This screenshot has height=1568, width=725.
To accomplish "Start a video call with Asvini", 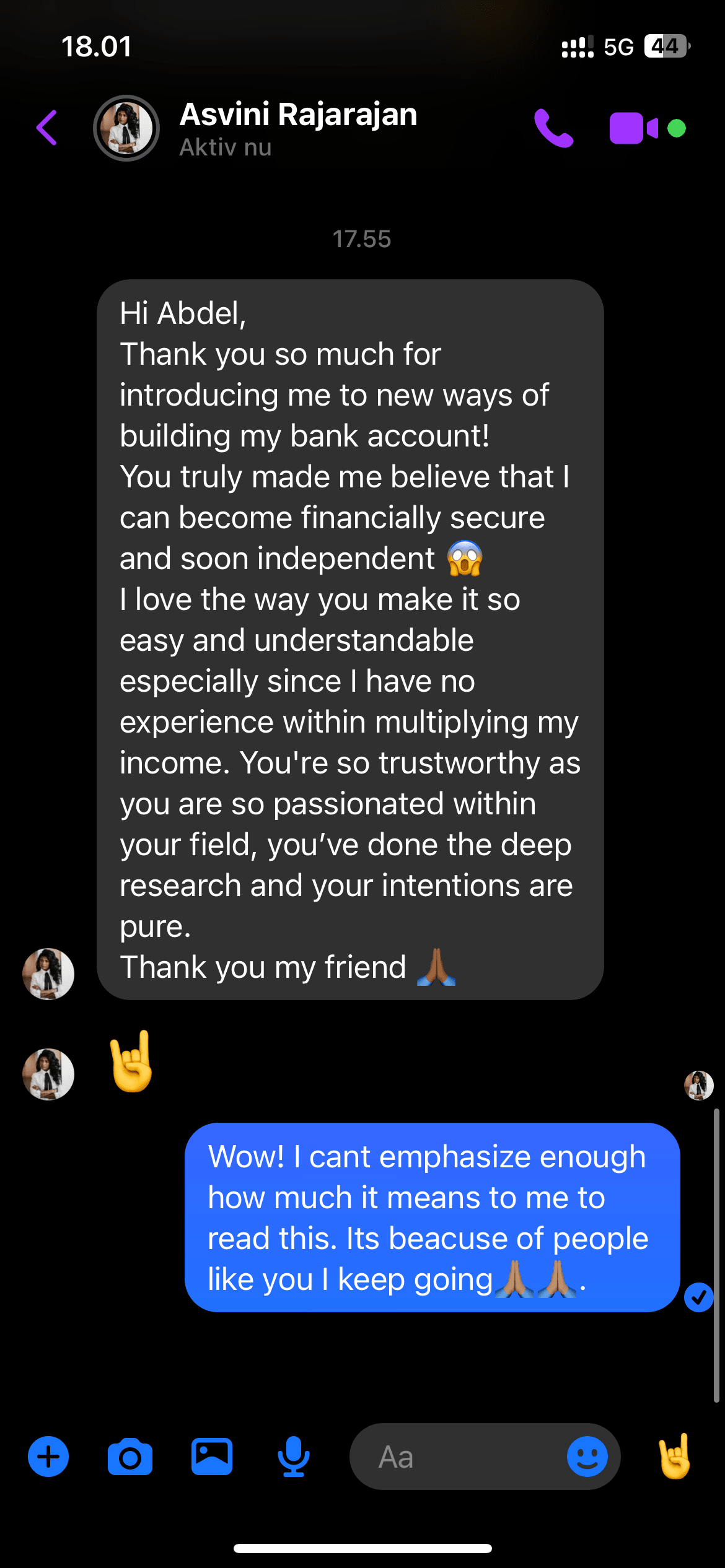I will tap(633, 128).
